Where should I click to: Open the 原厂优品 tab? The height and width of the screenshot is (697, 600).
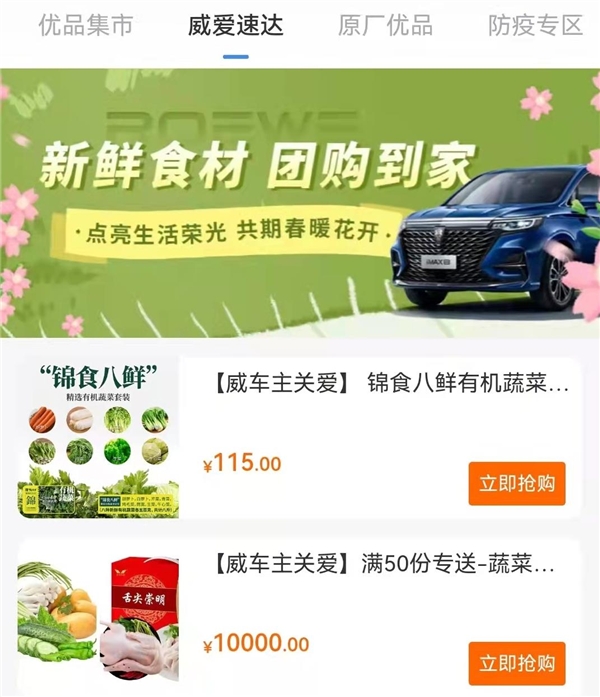pyautogui.click(x=385, y=26)
